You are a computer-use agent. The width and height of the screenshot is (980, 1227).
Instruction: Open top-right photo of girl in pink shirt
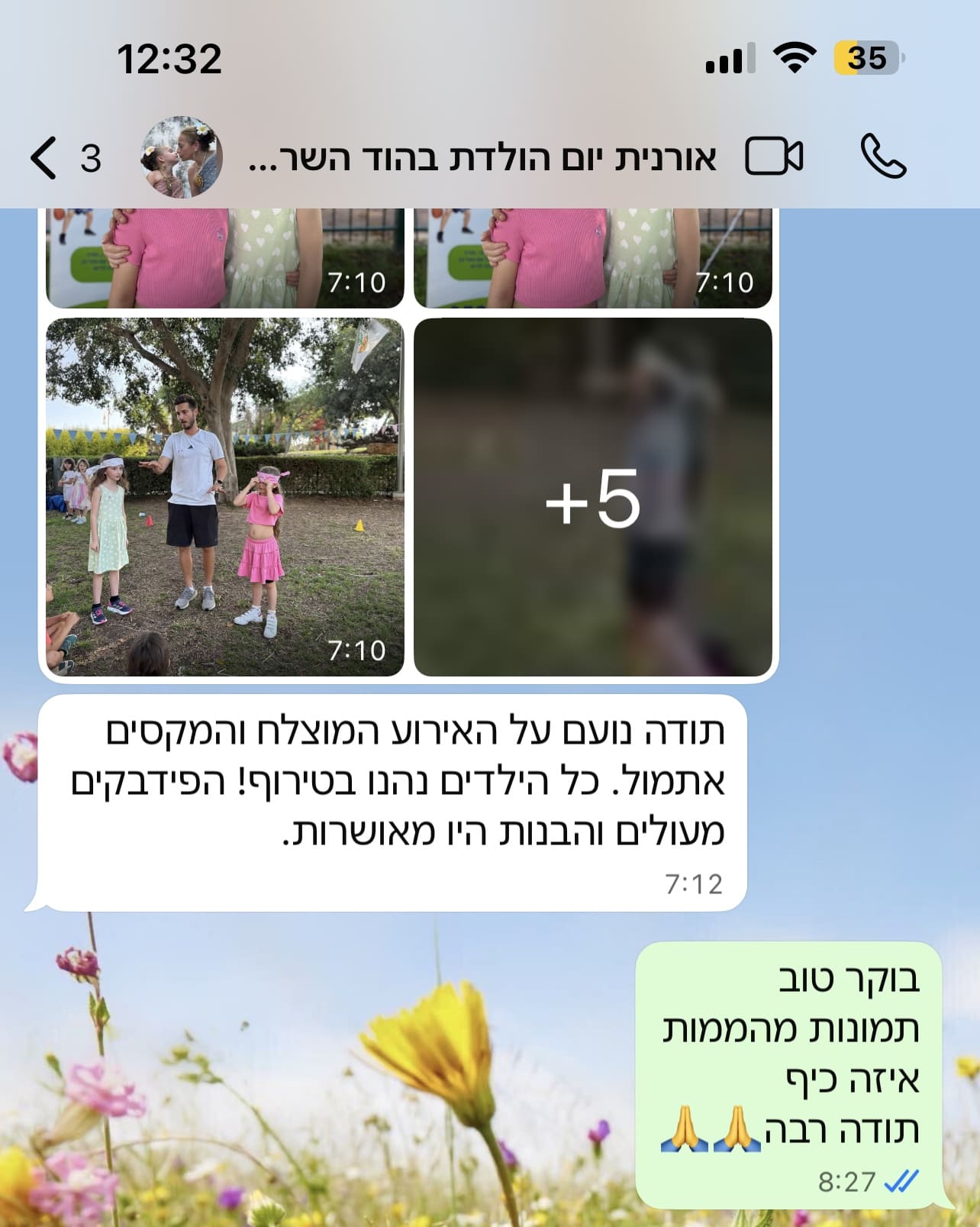coord(593,258)
